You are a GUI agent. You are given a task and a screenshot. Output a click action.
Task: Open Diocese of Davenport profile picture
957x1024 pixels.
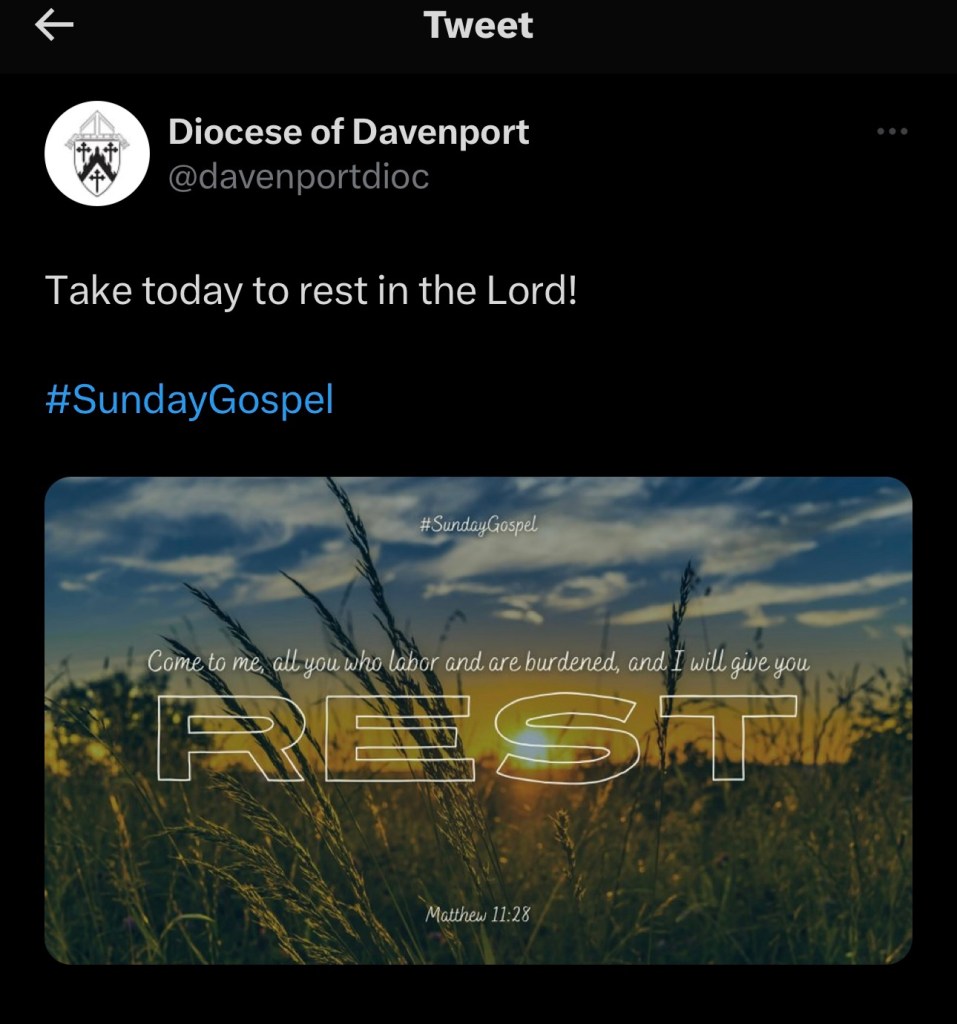point(97,153)
